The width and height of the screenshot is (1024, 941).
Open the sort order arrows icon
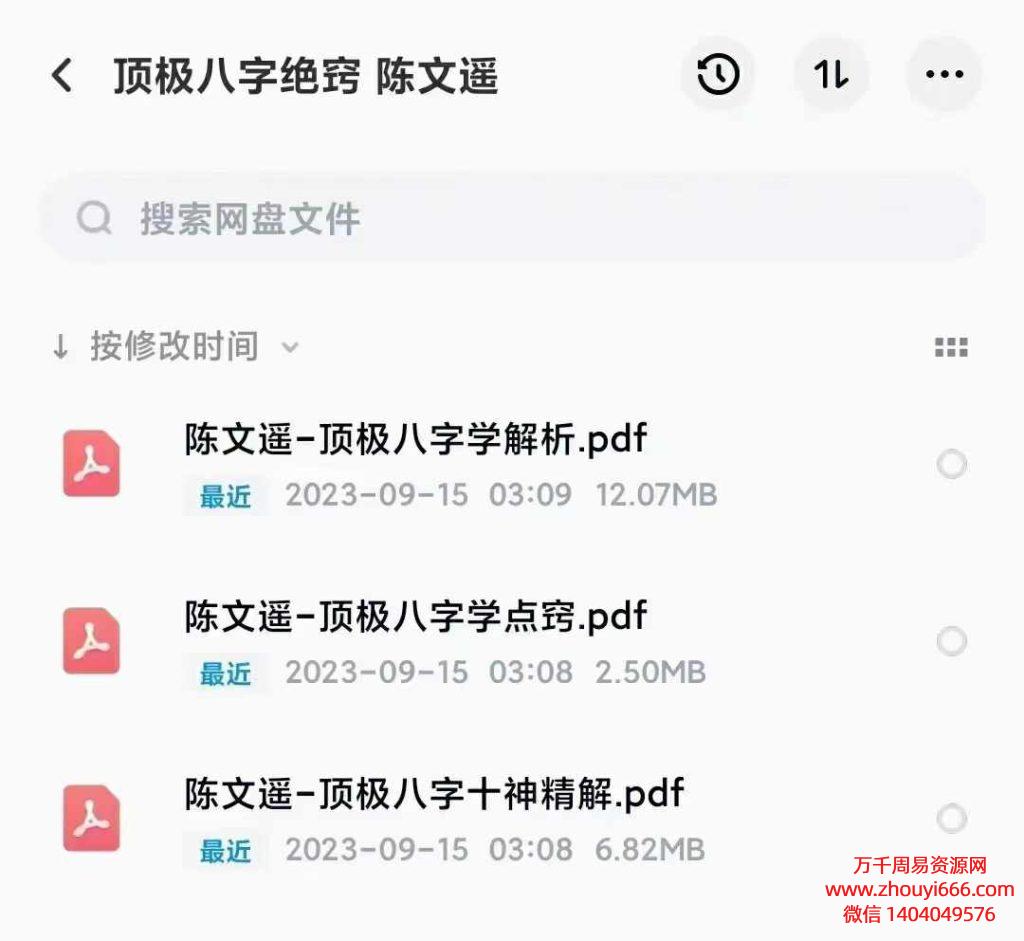[x=831, y=75]
